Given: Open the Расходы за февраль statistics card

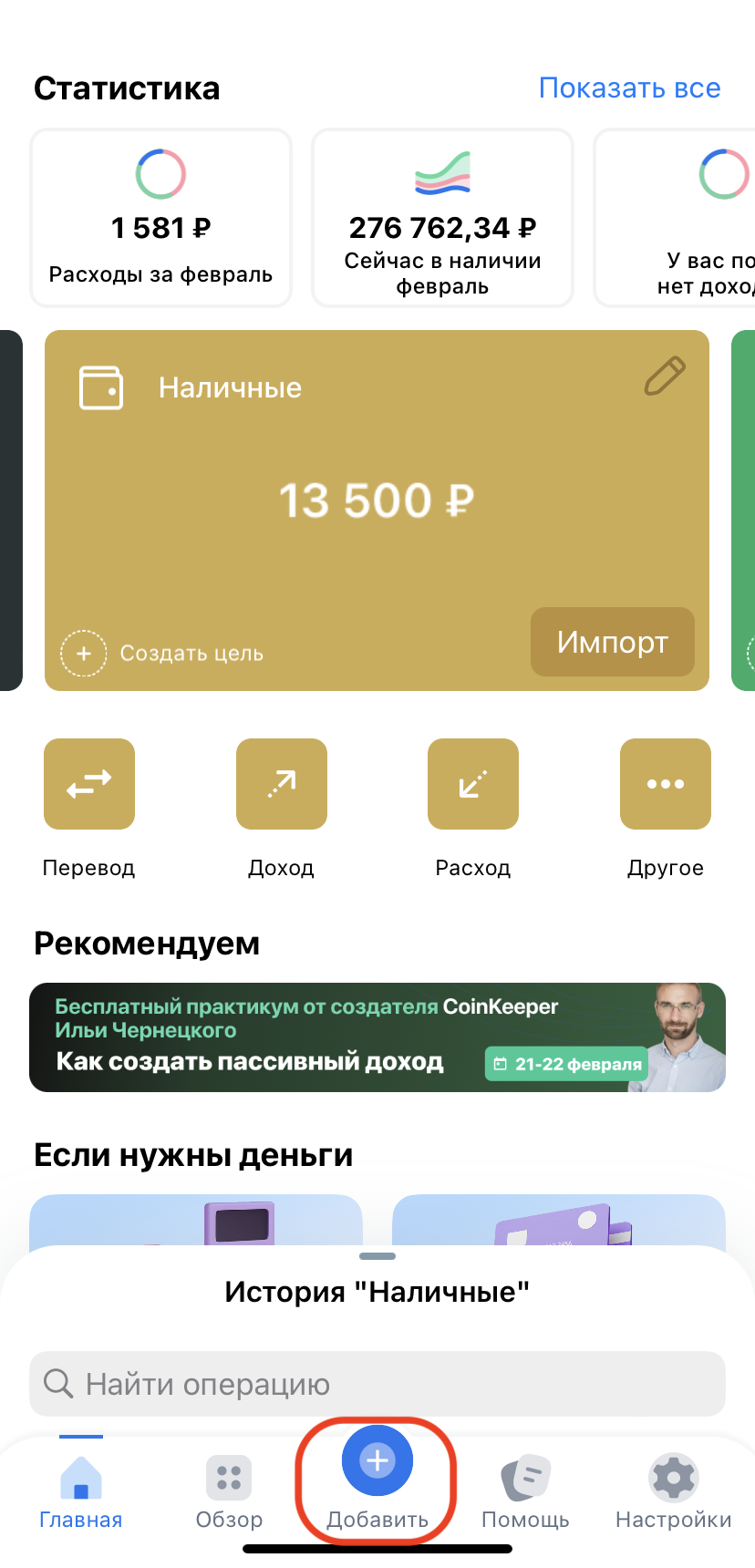Looking at the screenshot, I should coord(161,218).
